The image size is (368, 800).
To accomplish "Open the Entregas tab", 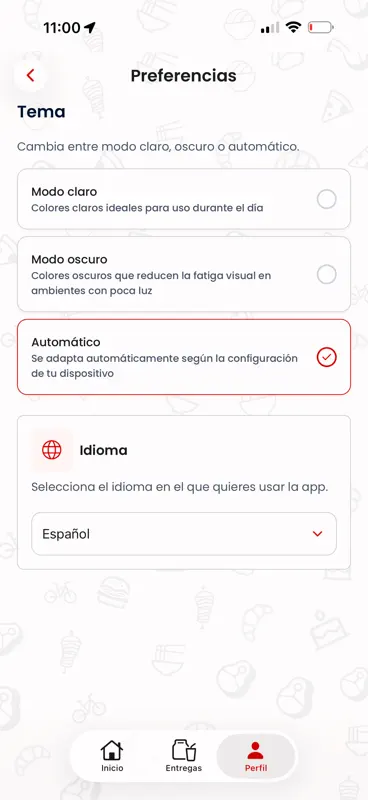I will [x=183, y=756].
